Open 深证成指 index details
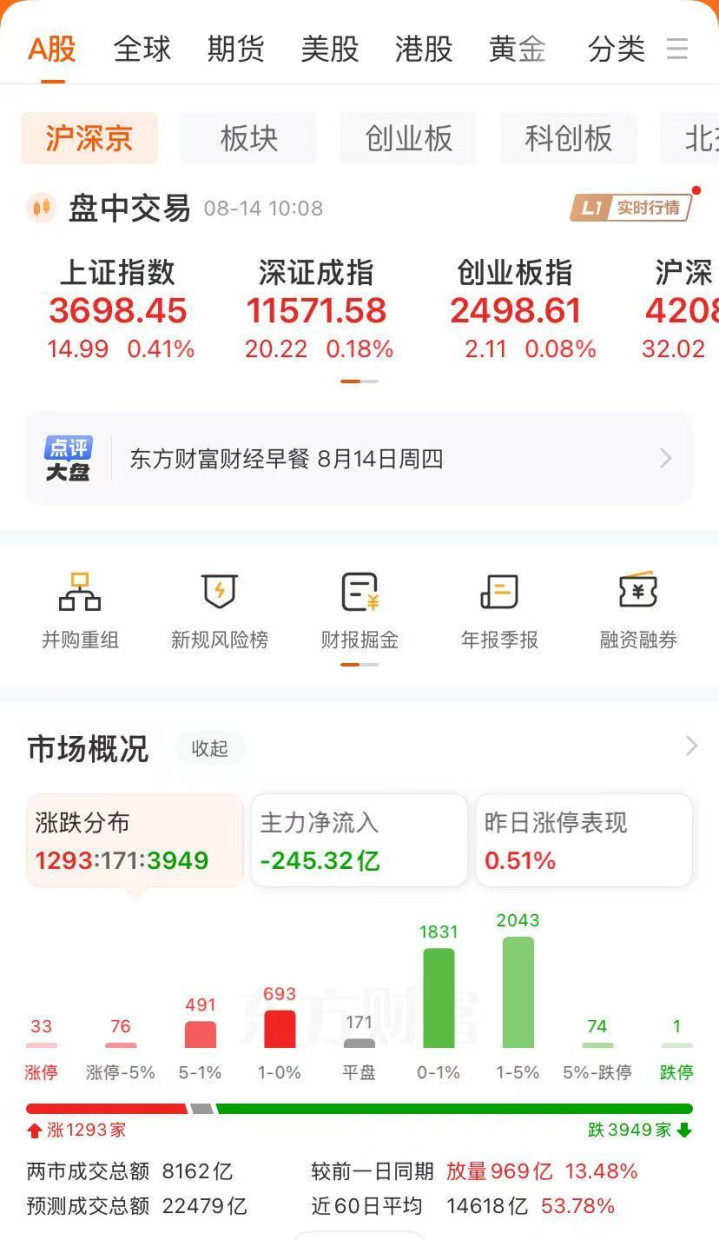Viewport: 719px width, 1240px height. (317, 310)
